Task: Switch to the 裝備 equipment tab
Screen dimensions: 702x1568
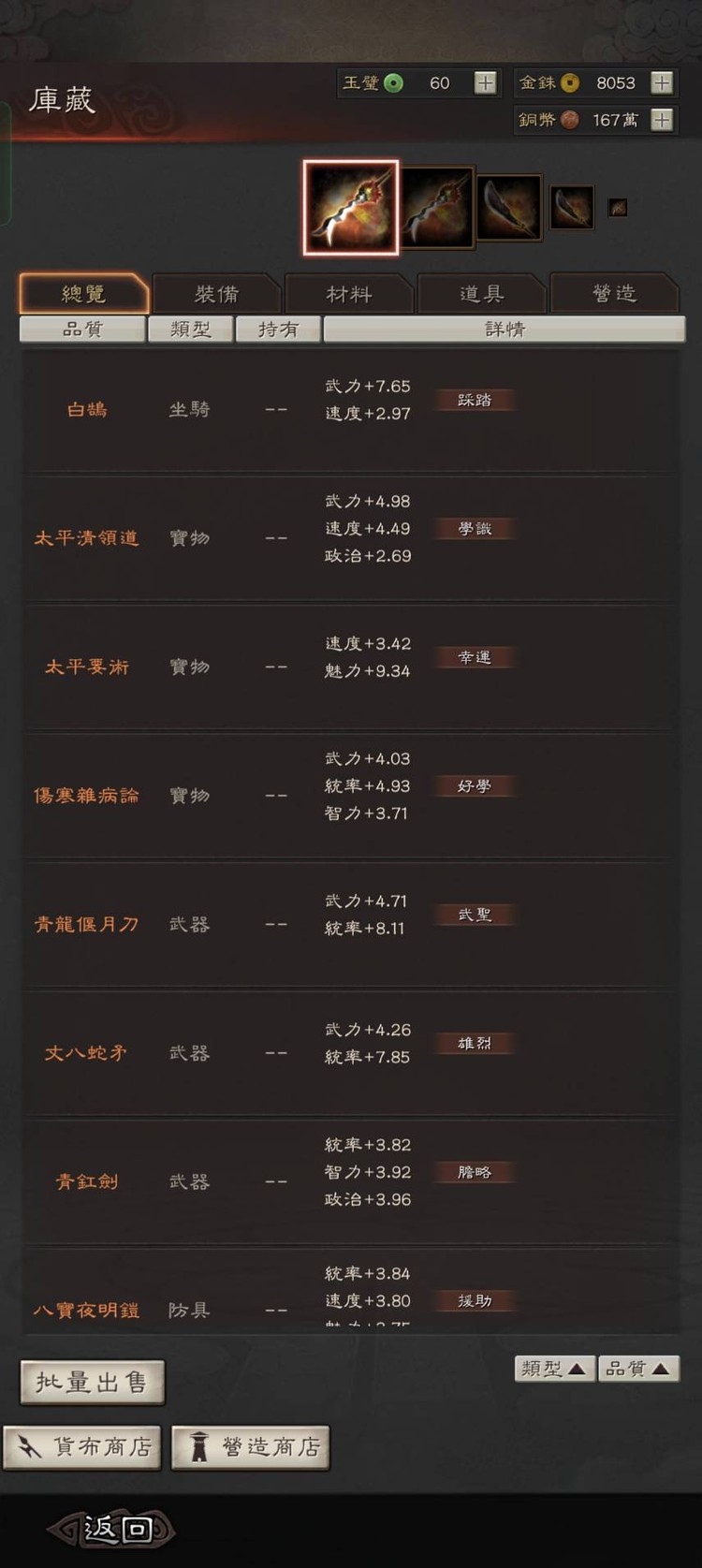Action: point(216,293)
